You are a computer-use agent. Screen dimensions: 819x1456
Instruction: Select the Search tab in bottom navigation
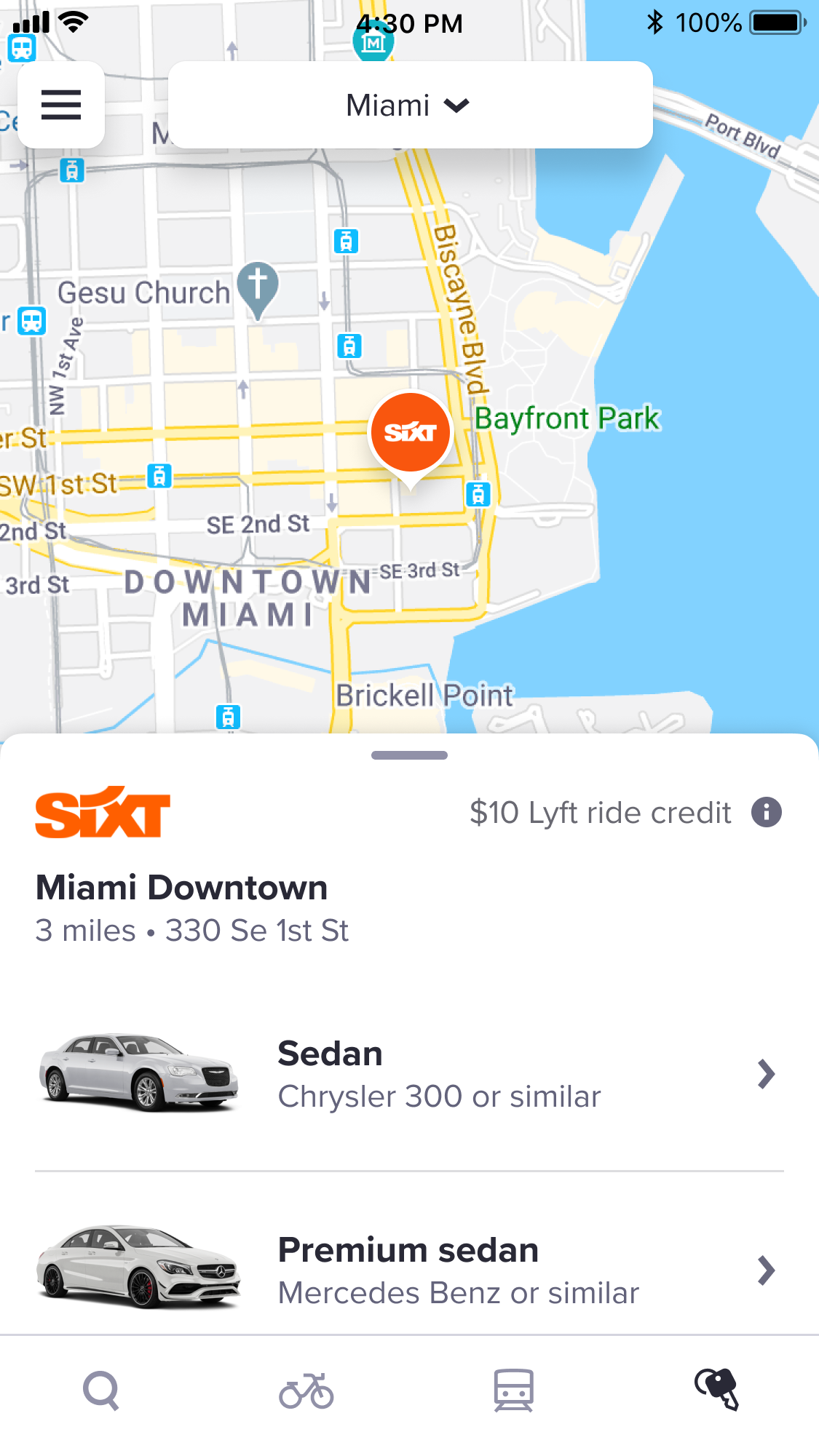point(102,1390)
